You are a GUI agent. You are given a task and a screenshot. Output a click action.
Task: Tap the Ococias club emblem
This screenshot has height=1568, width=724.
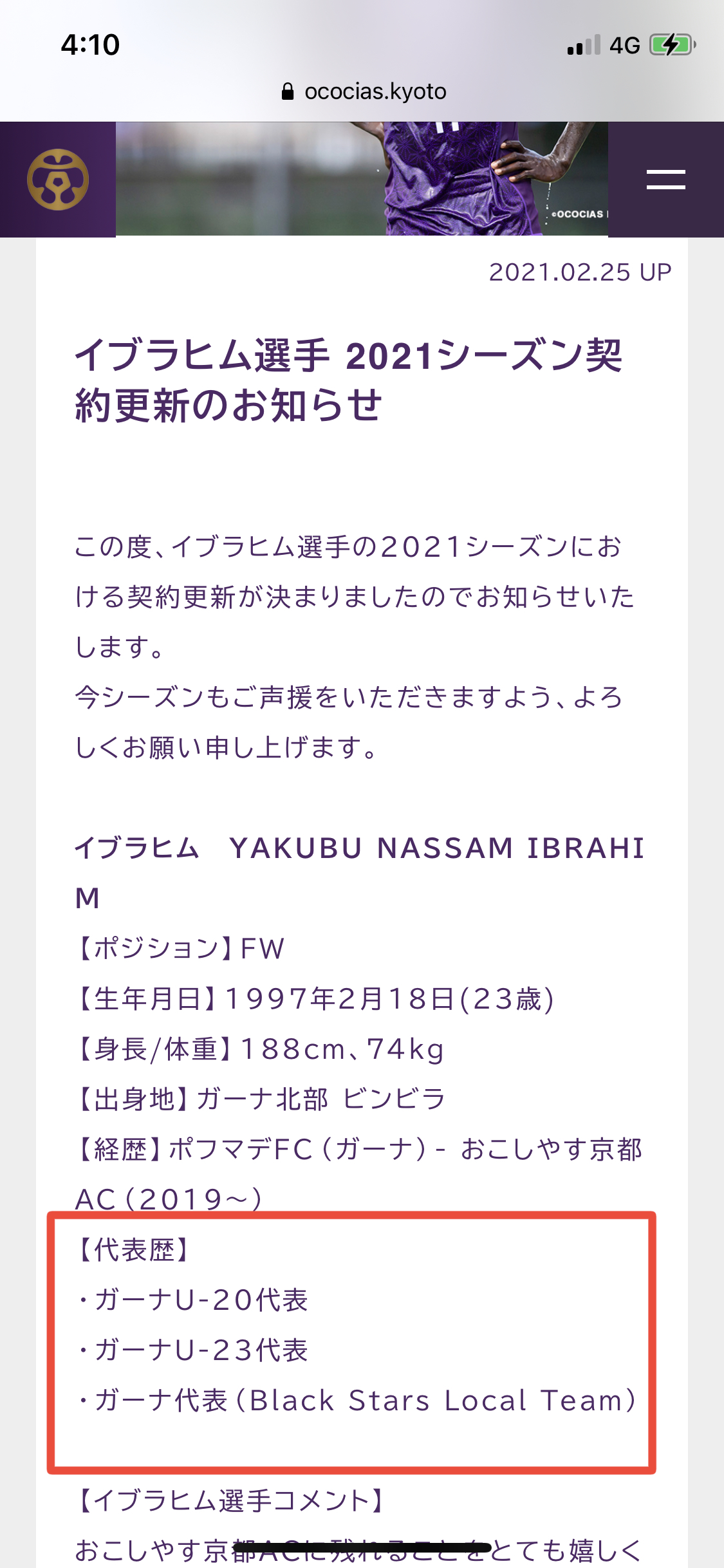58,180
